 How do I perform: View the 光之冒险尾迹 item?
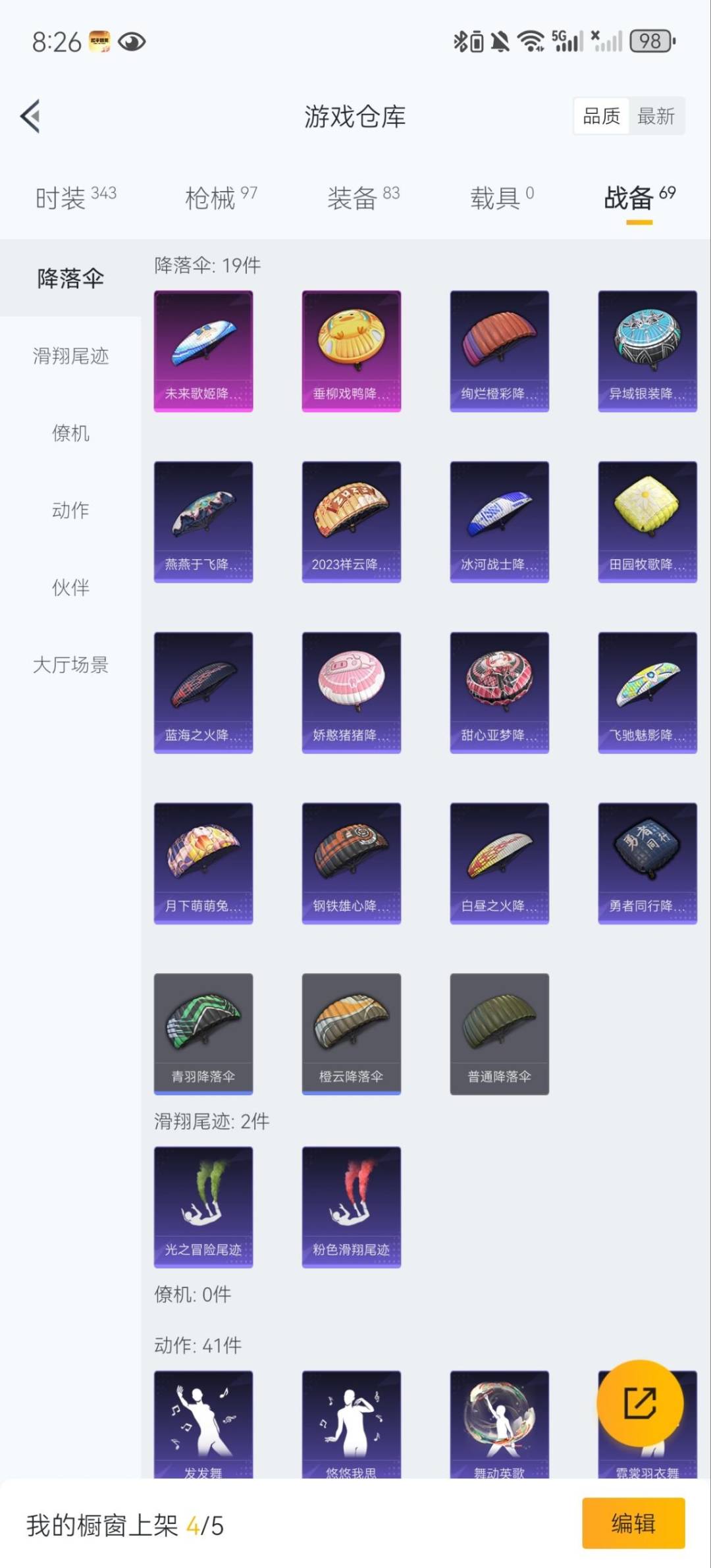tap(203, 1206)
